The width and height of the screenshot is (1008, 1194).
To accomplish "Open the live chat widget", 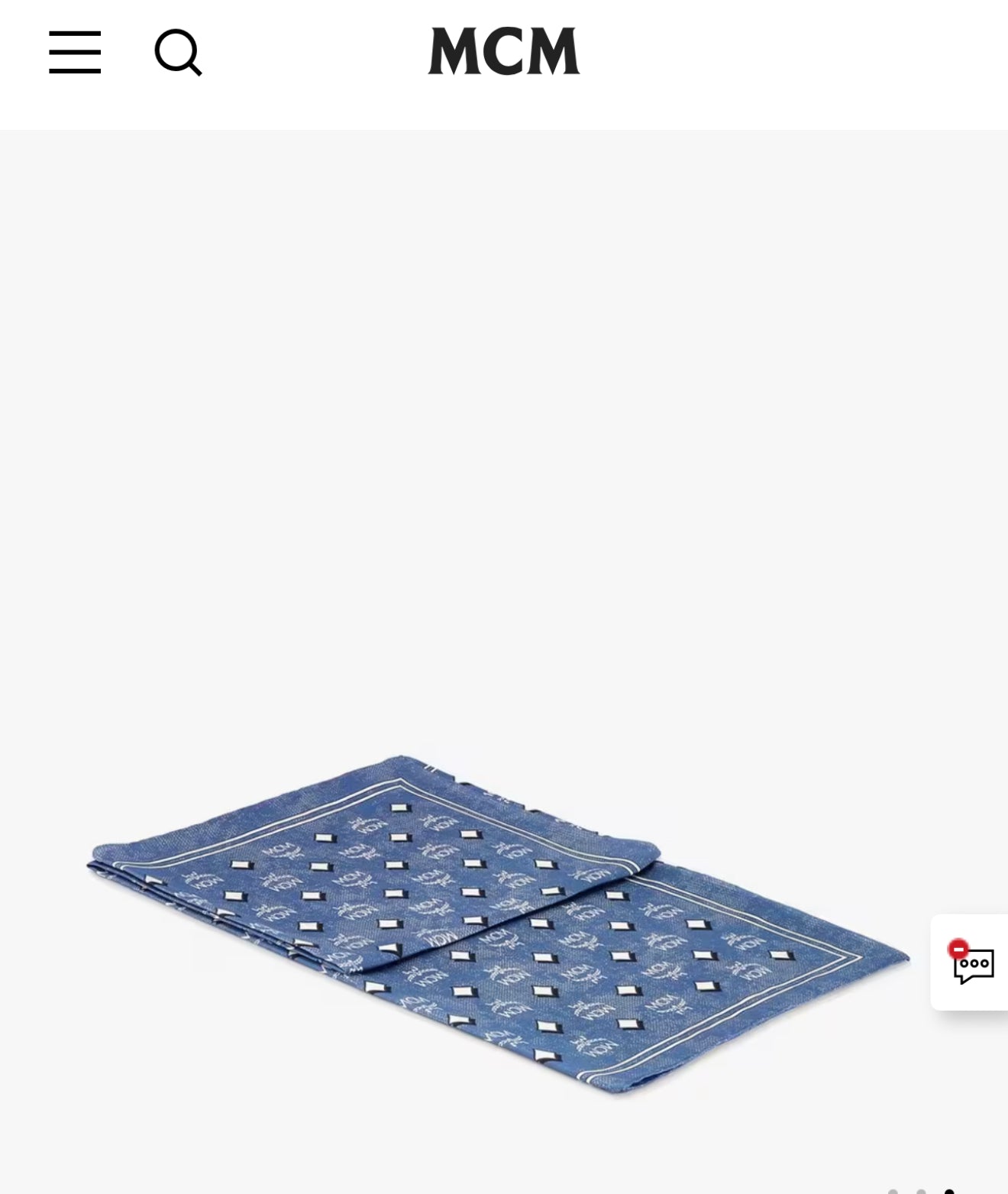I will point(972,963).
